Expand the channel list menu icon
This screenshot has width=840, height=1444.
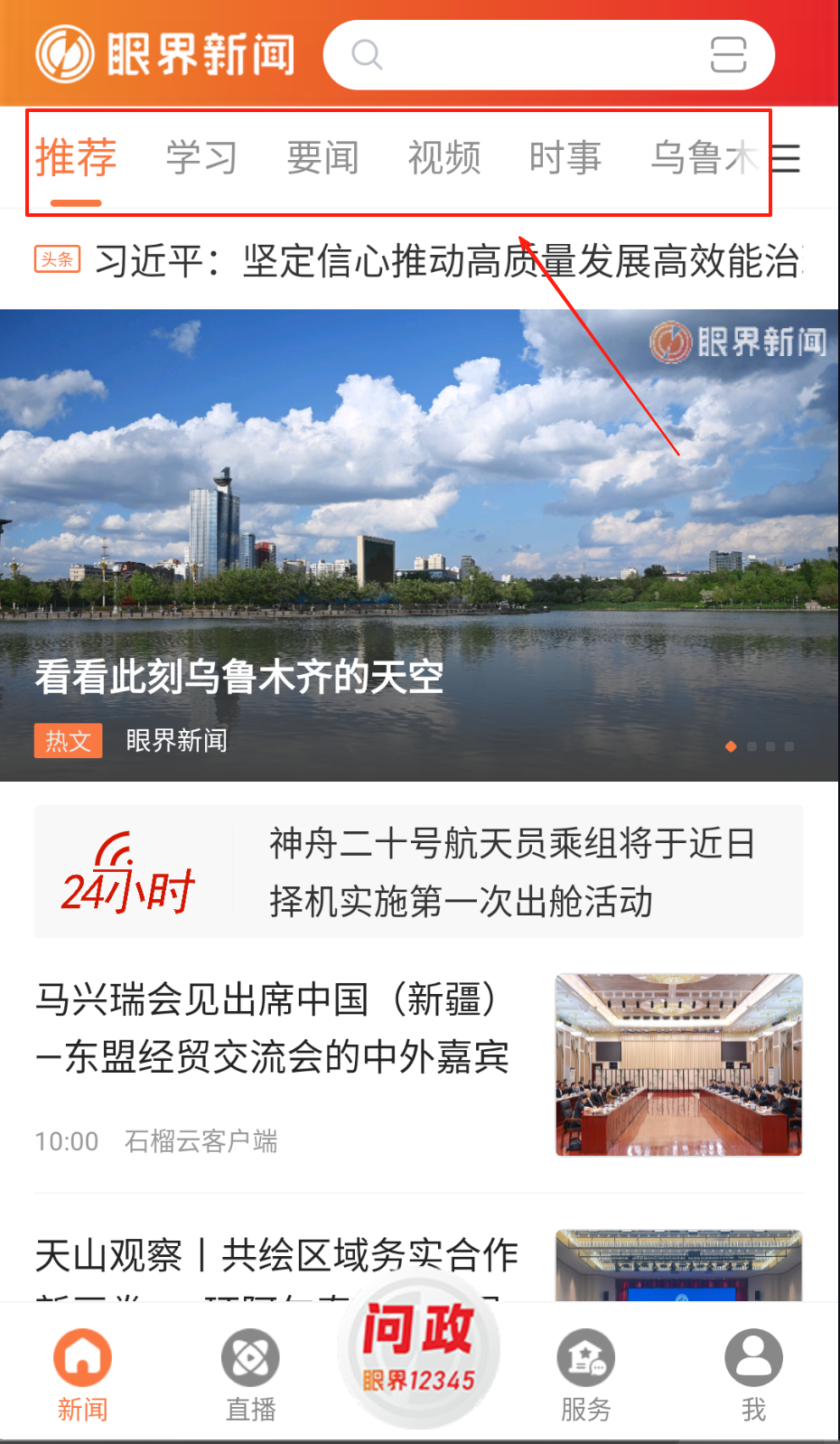click(787, 158)
